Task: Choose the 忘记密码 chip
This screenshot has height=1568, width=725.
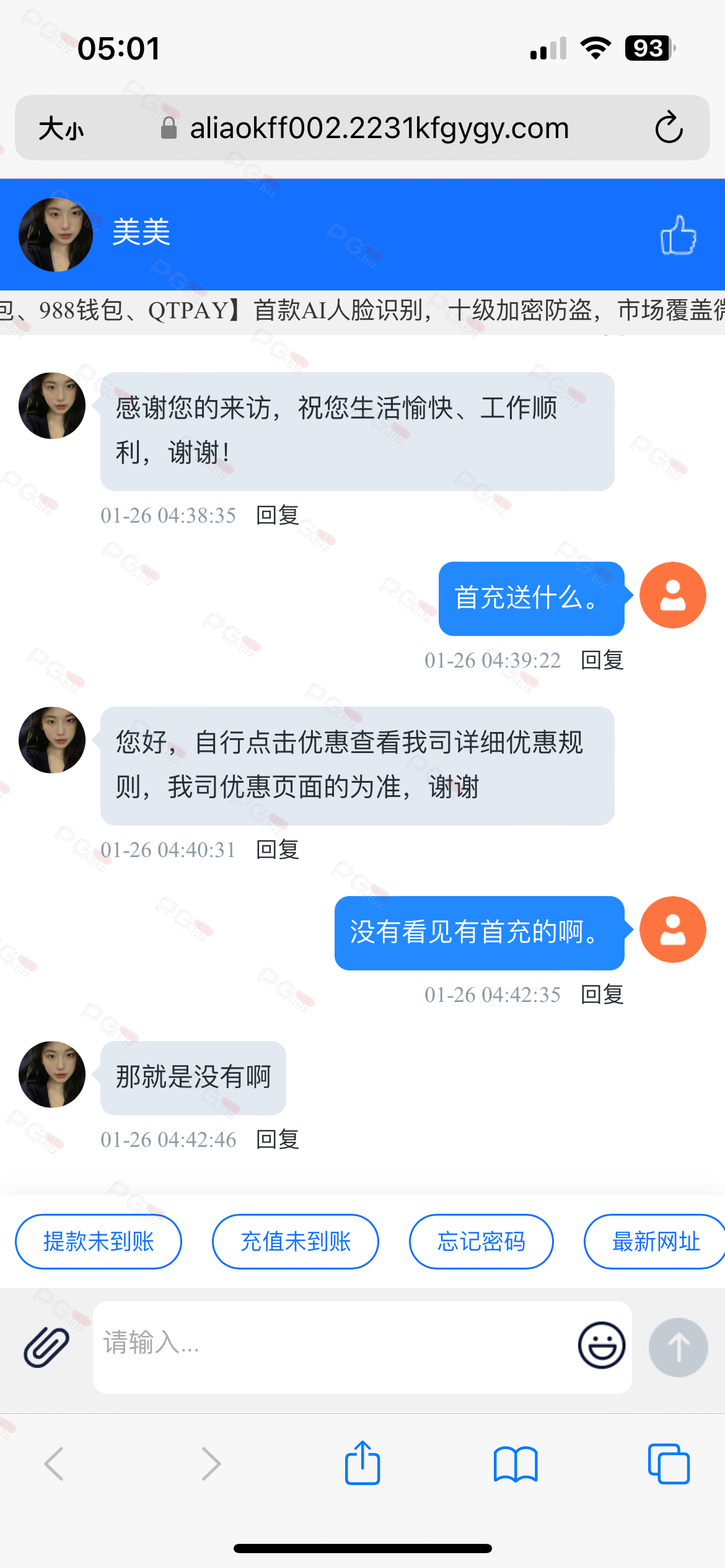Action: [x=481, y=1242]
